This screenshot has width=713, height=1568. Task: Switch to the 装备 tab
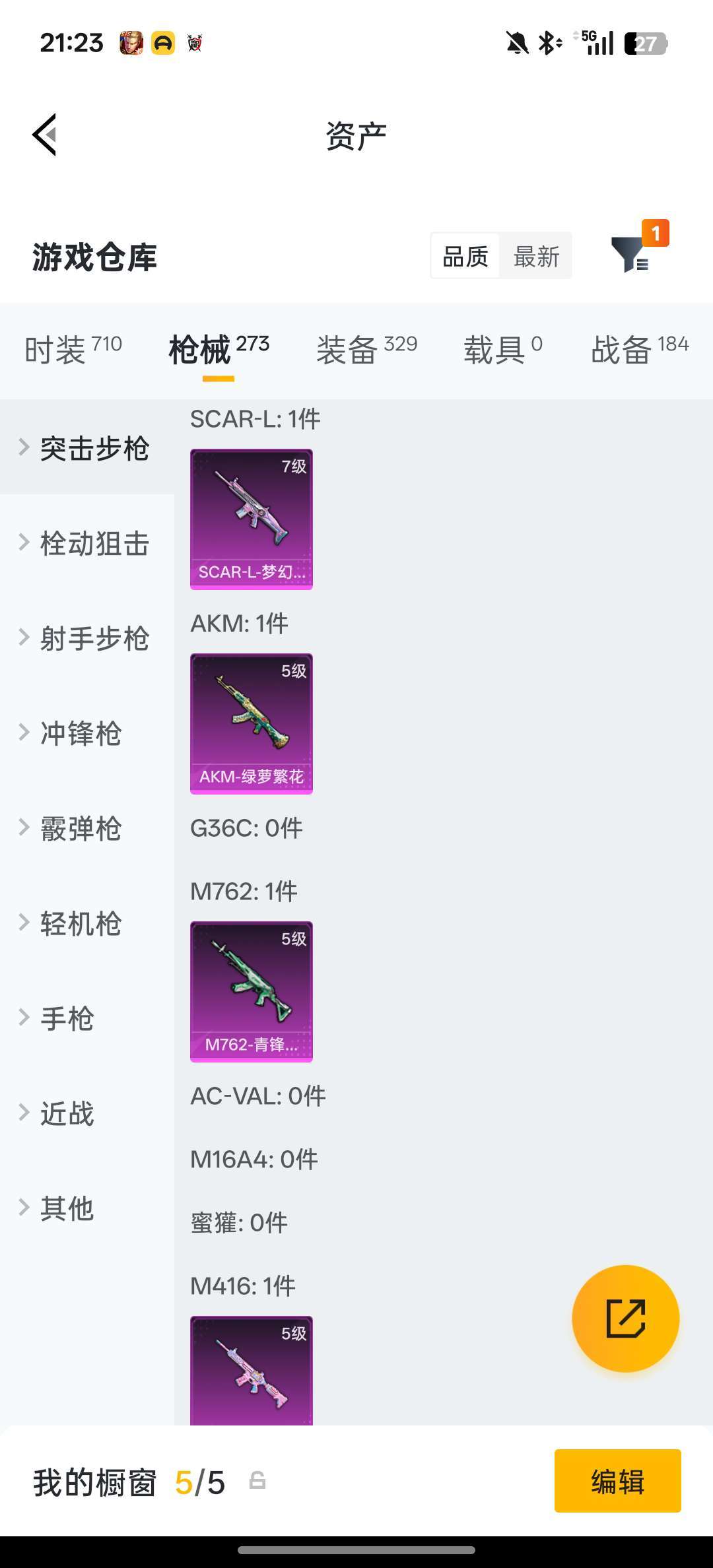tap(366, 349)
